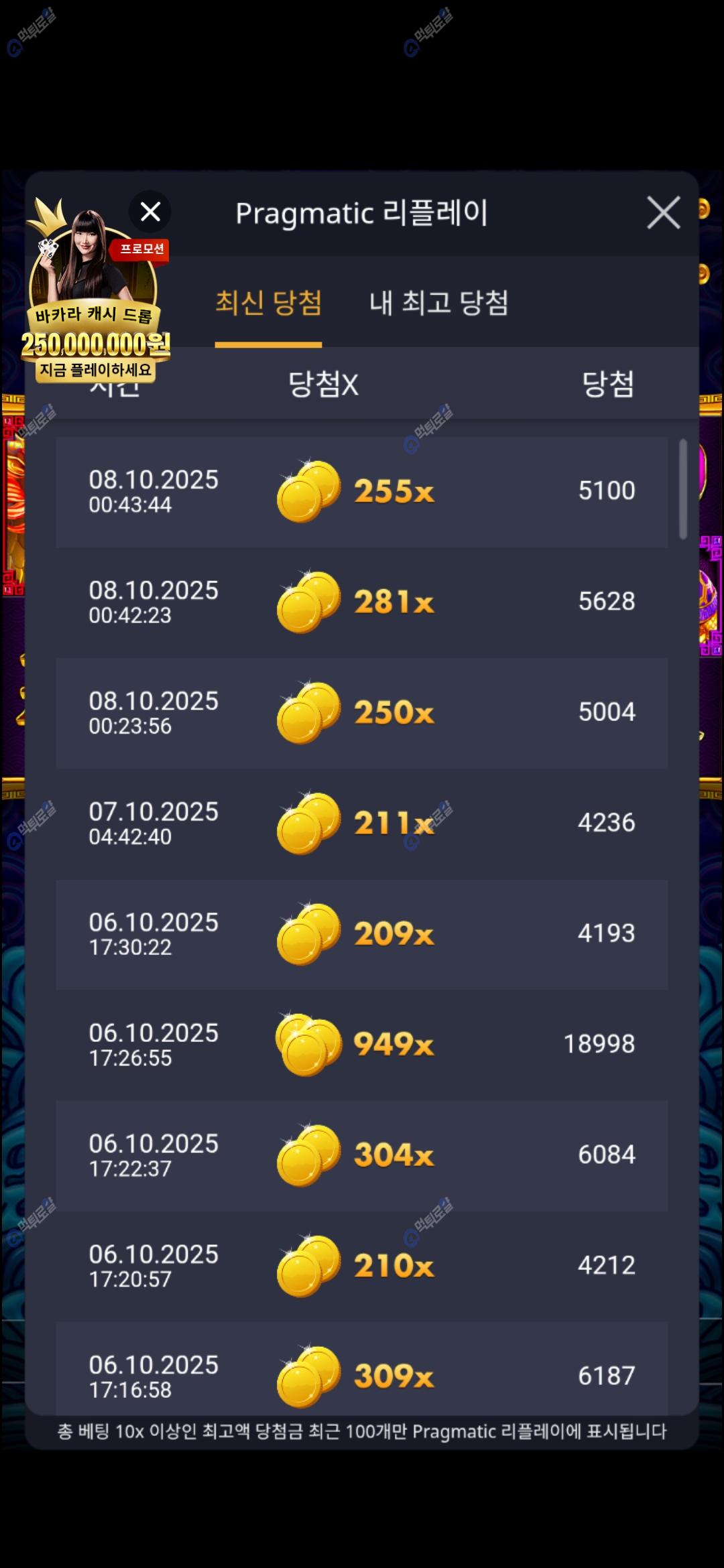Open the 255x win replay at 00:43:44
The image size is (724, 1568).
[361, 491]
